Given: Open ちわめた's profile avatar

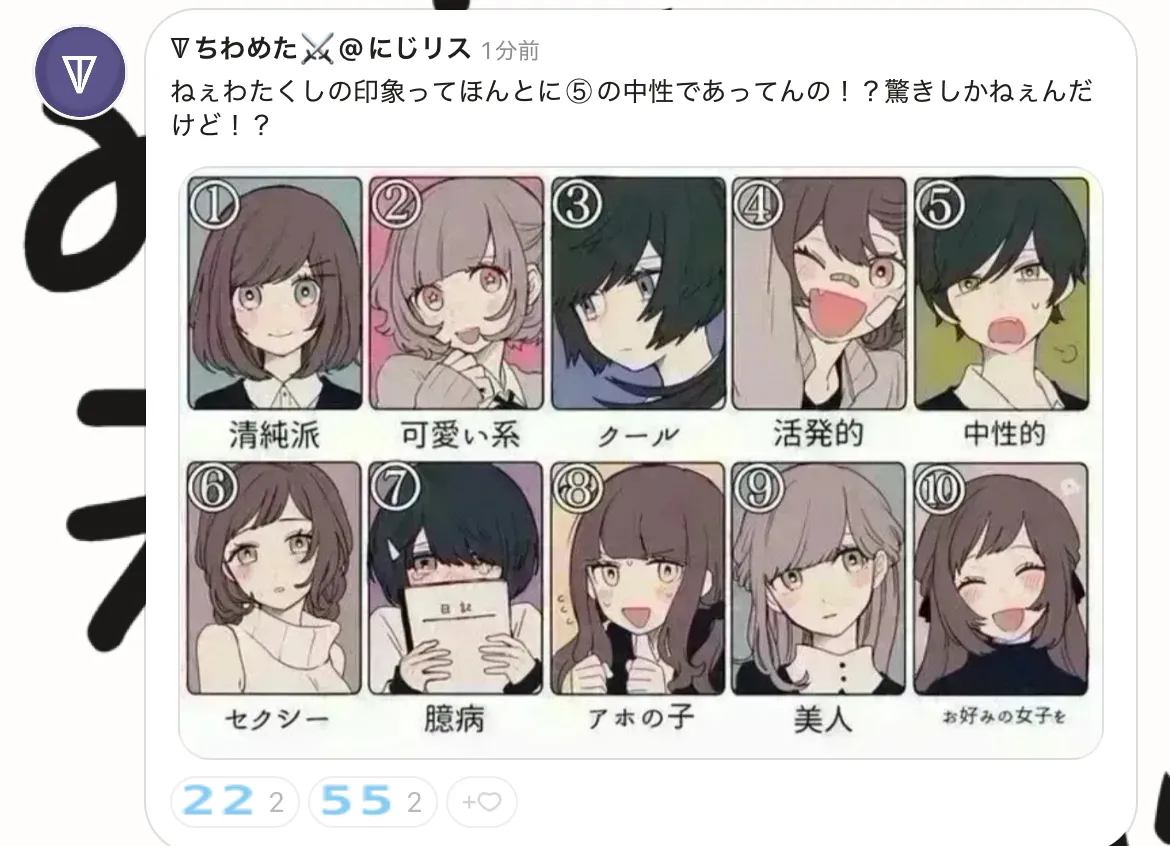Looking at the screenshot, I should [79, 72].
